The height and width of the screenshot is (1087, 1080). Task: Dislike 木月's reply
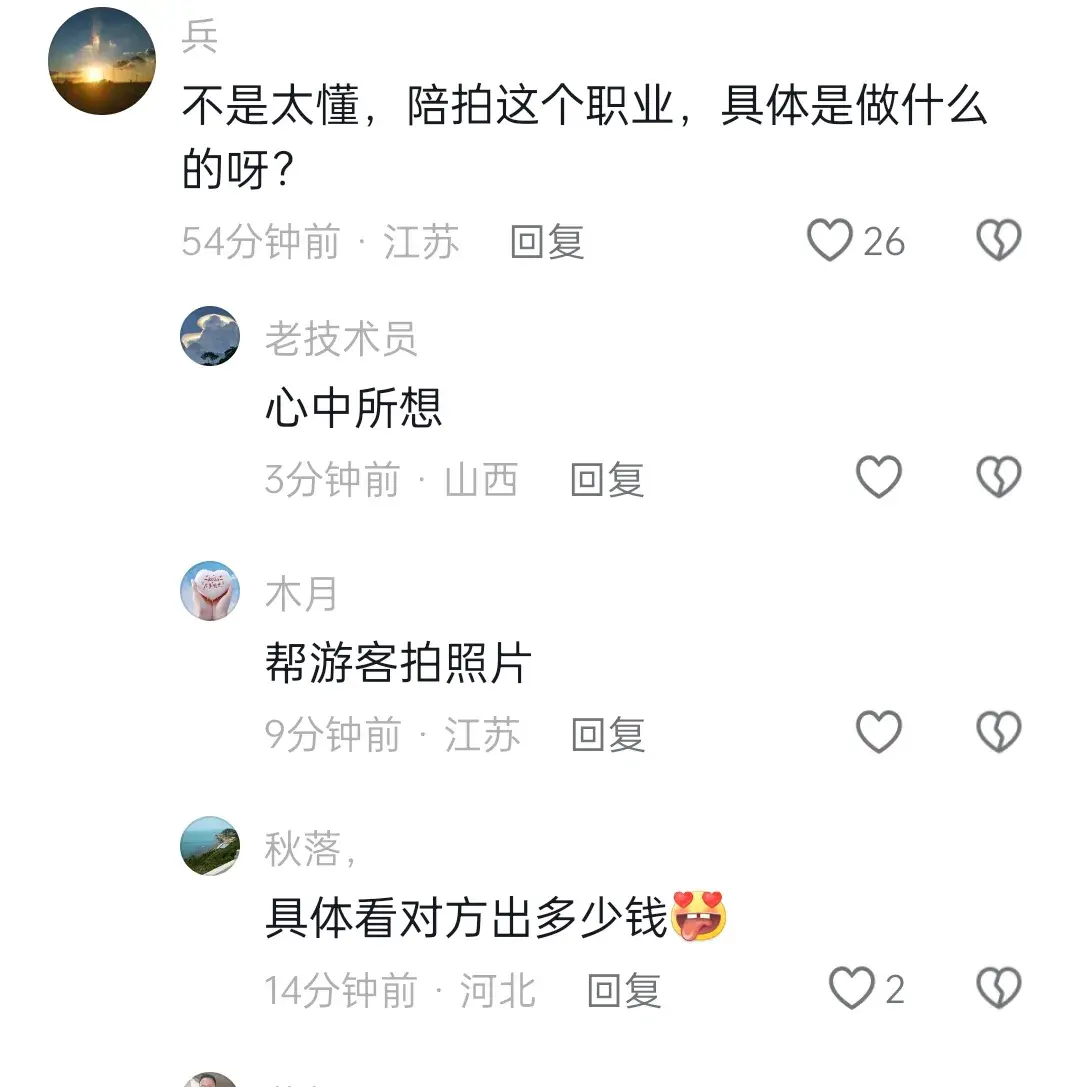coord(998,732)
